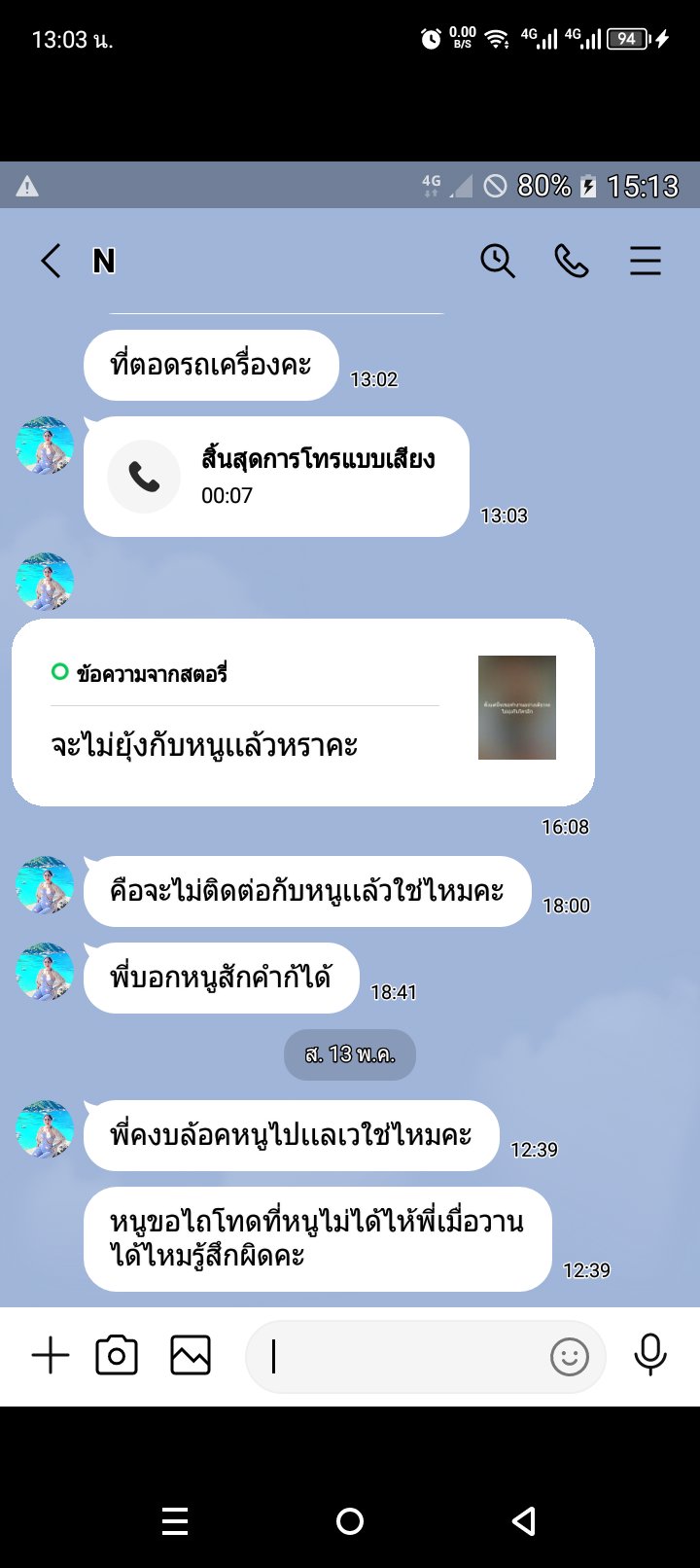Open the sticker and emoji panel
This screenshot has width=700, height=1568.
571,1354
